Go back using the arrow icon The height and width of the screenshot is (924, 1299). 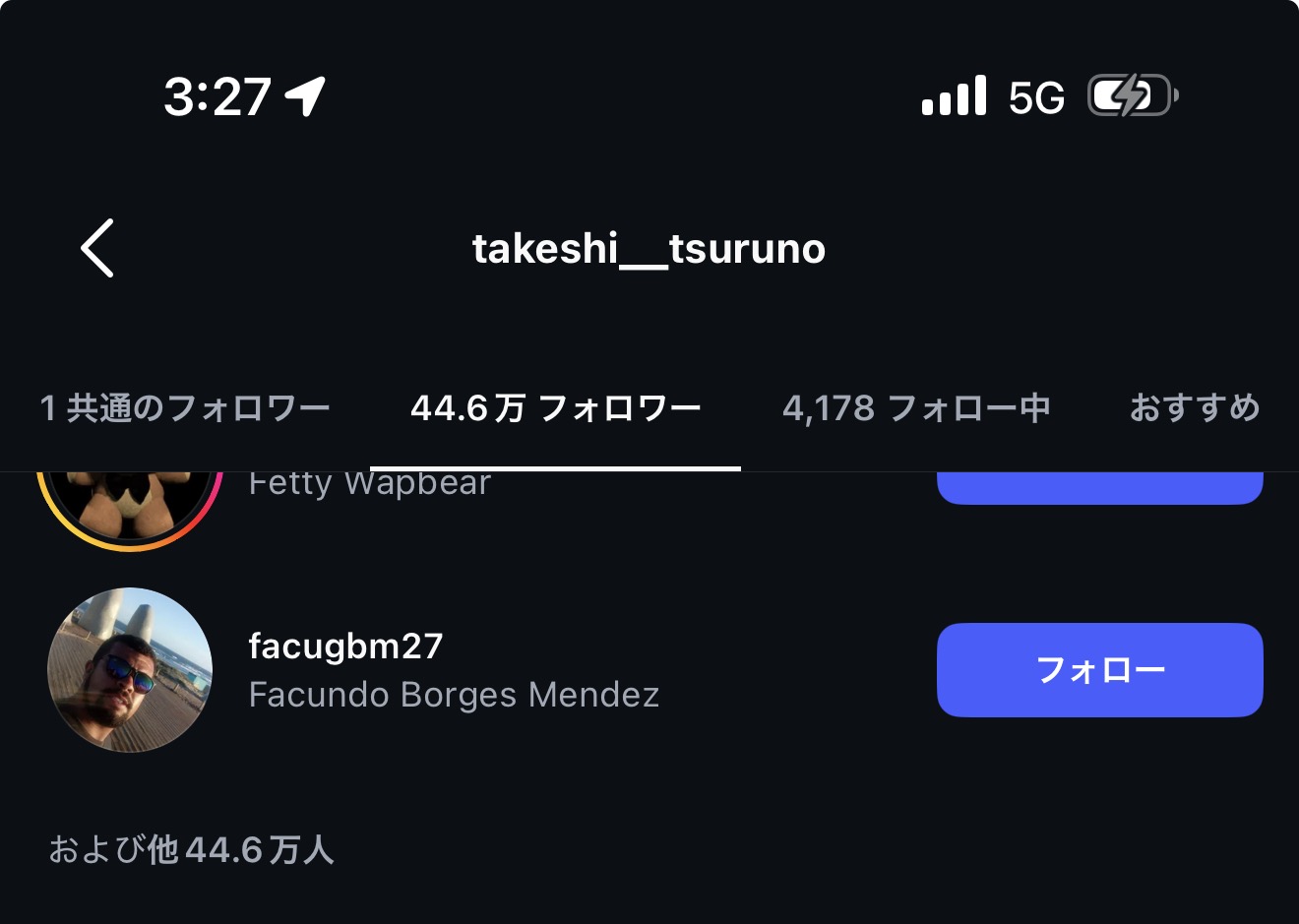pyautogui.click(x=97, y=248)
